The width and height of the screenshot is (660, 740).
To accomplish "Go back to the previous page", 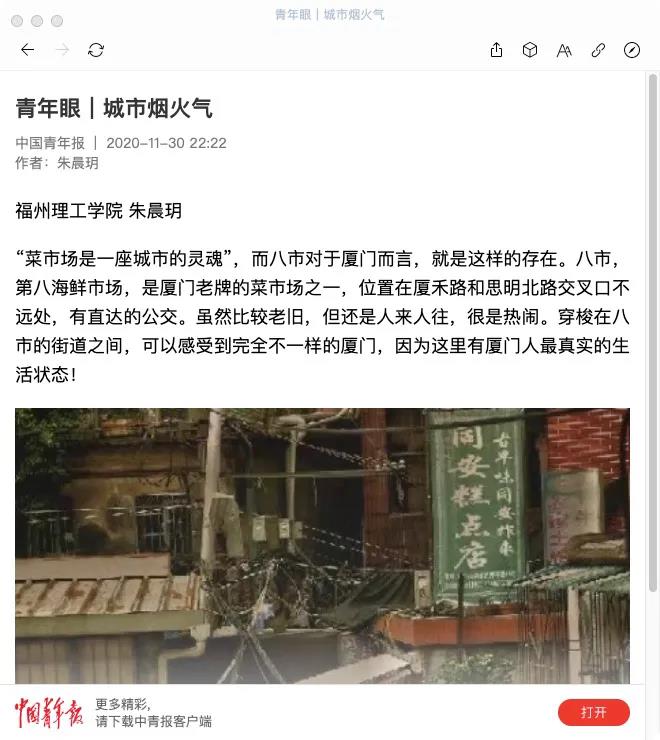I will pos(28,50).
